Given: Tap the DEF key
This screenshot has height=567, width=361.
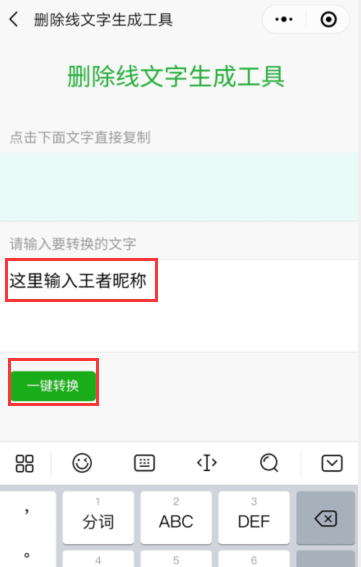Looking at the screenshot, I should click(x=254, y=517).
